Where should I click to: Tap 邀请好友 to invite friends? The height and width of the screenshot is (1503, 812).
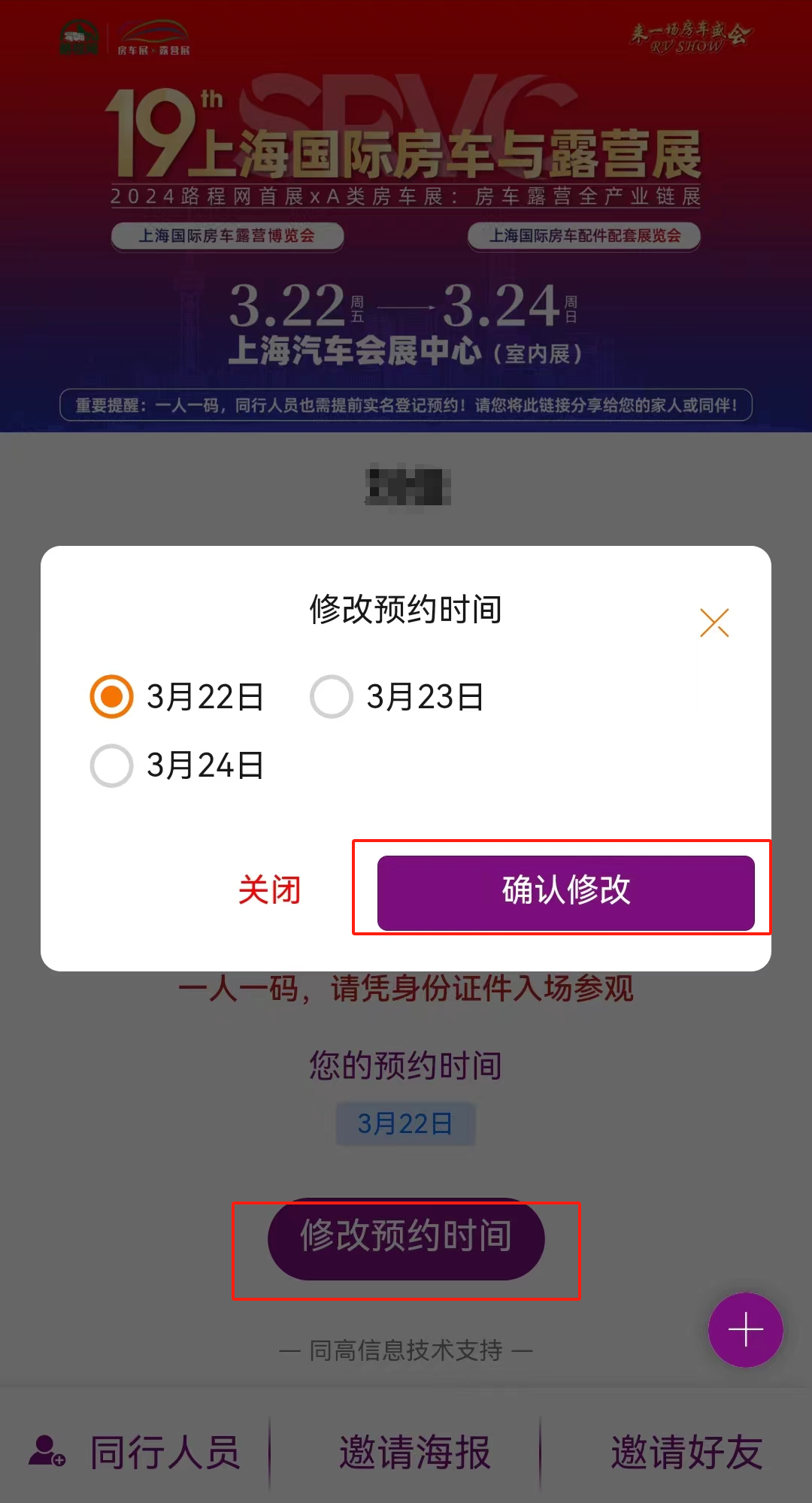pyautogui.click(x=686, y=1451)
